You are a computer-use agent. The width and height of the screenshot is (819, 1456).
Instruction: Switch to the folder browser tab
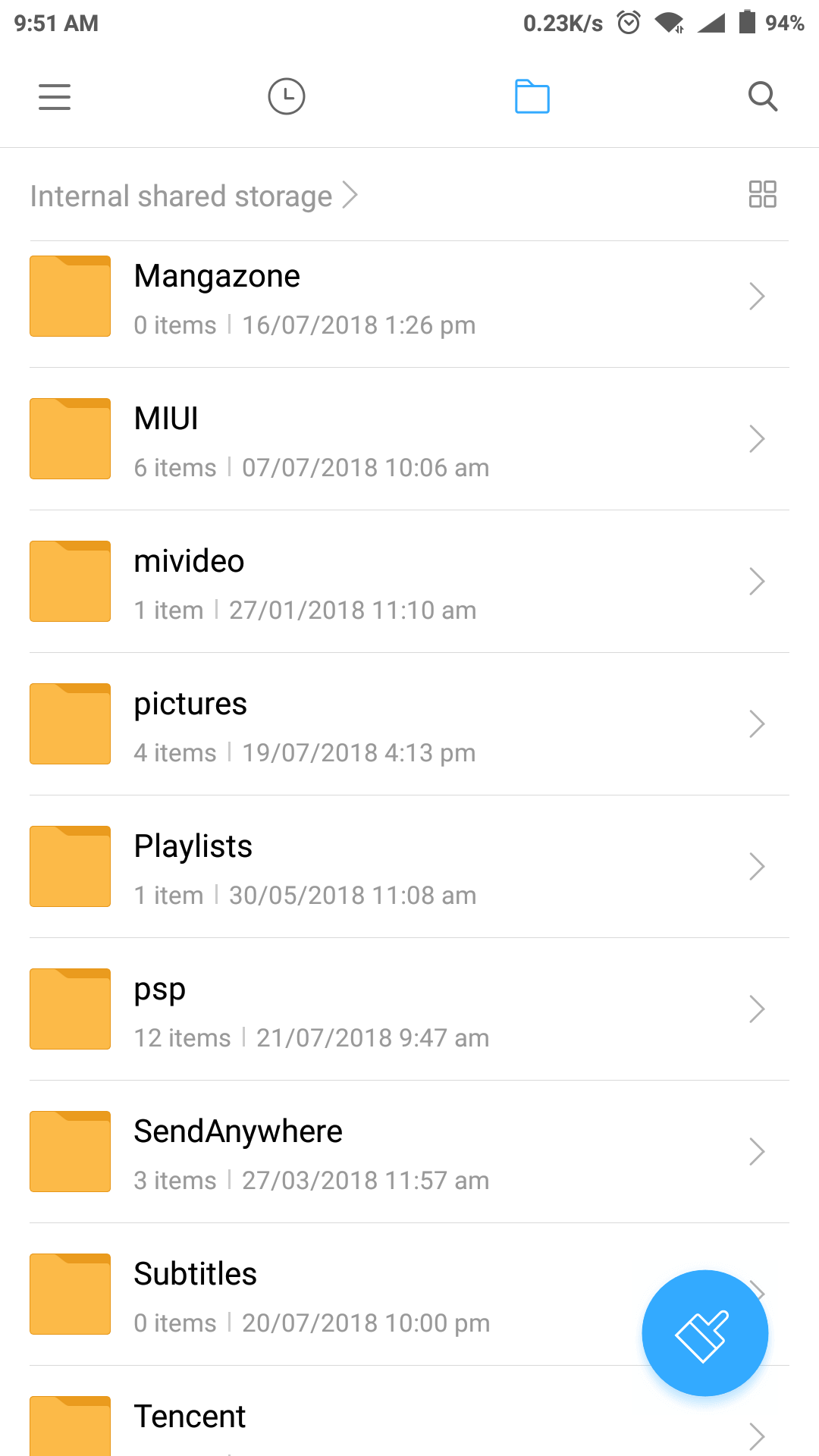coord(532,97)
